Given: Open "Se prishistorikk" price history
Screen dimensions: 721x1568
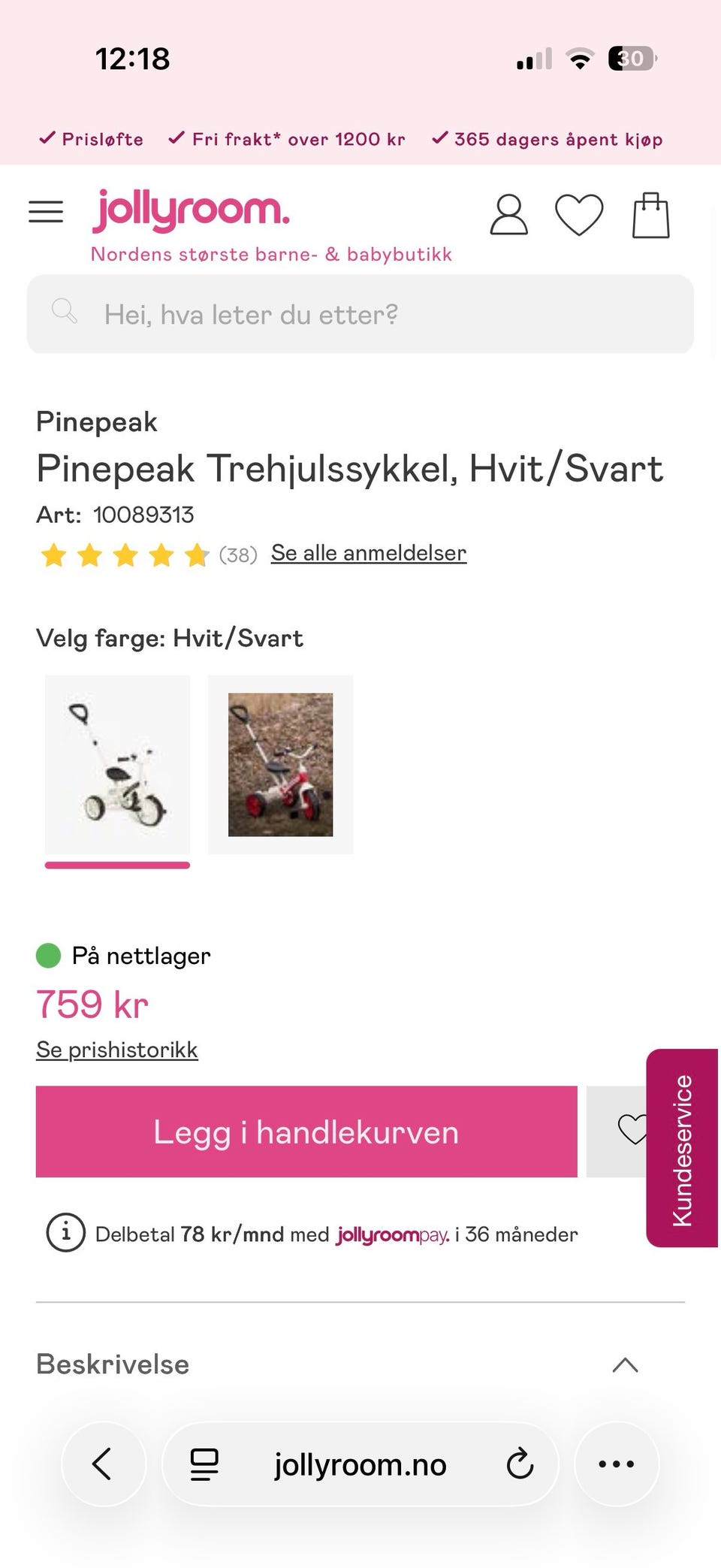Looking at the screenshot, I should pyautogui.click(x=117, y=1050).
